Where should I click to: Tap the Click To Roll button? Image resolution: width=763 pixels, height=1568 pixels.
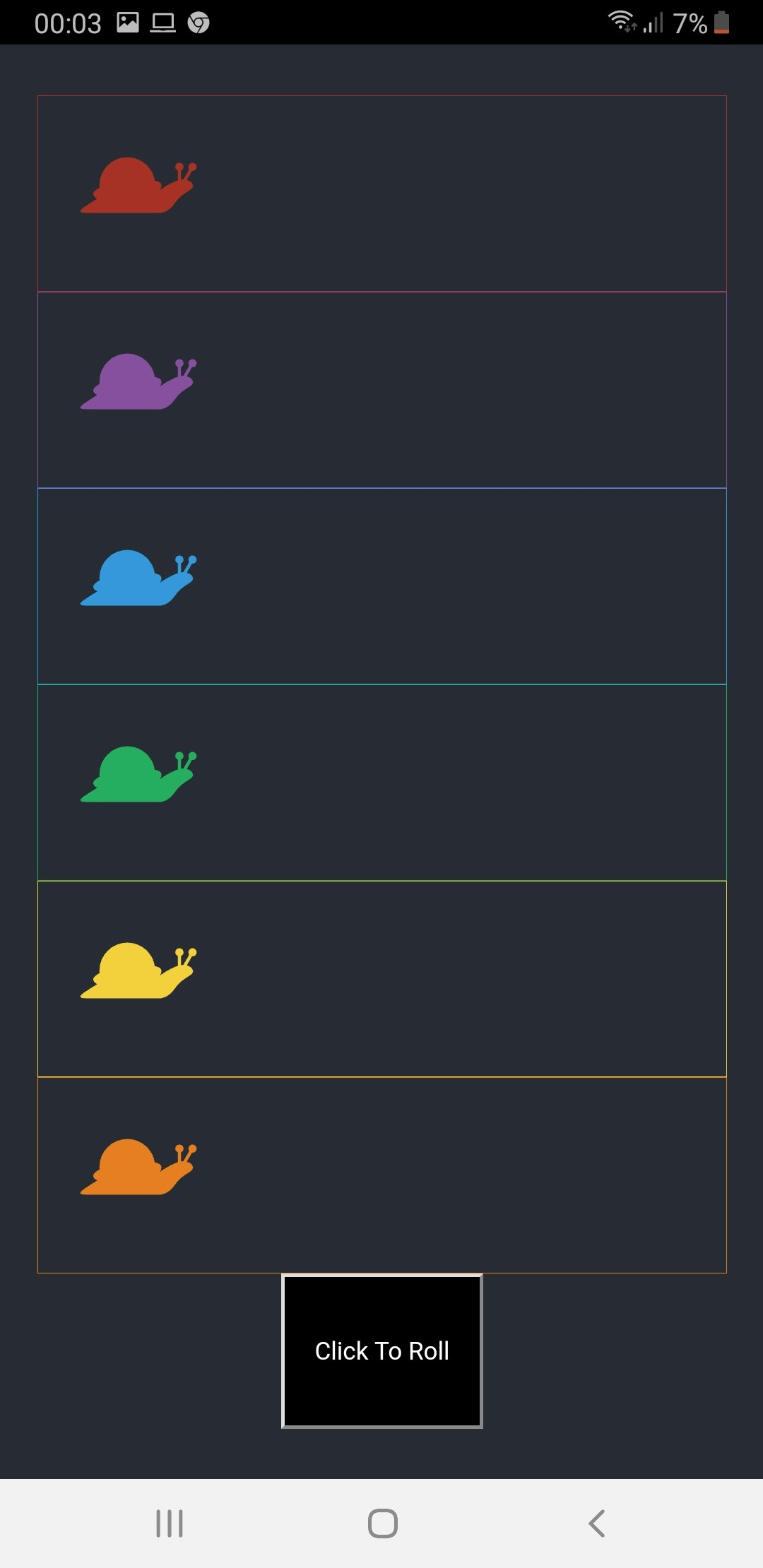pos(381,1350)
